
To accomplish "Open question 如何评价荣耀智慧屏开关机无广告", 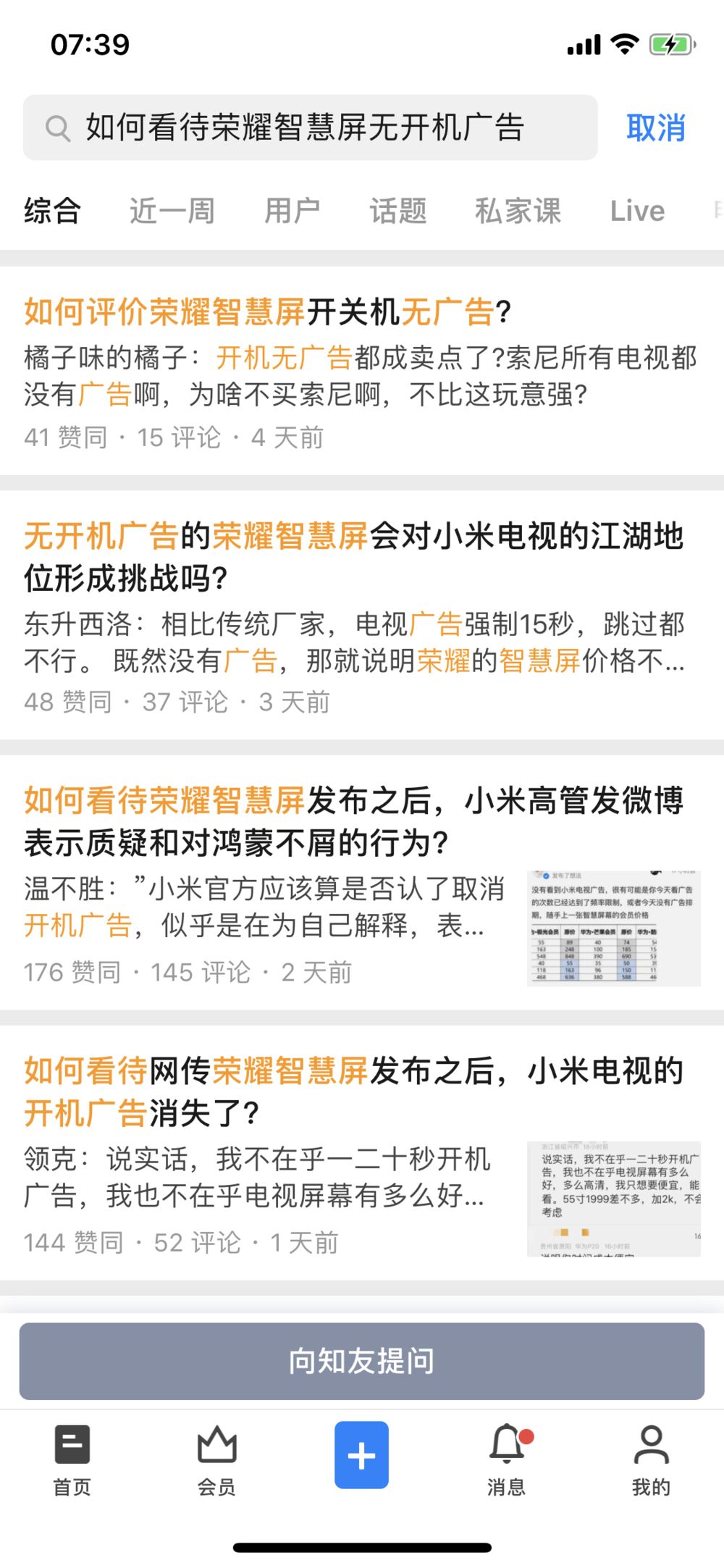I will pyautogui.click(x=268, y=312).
